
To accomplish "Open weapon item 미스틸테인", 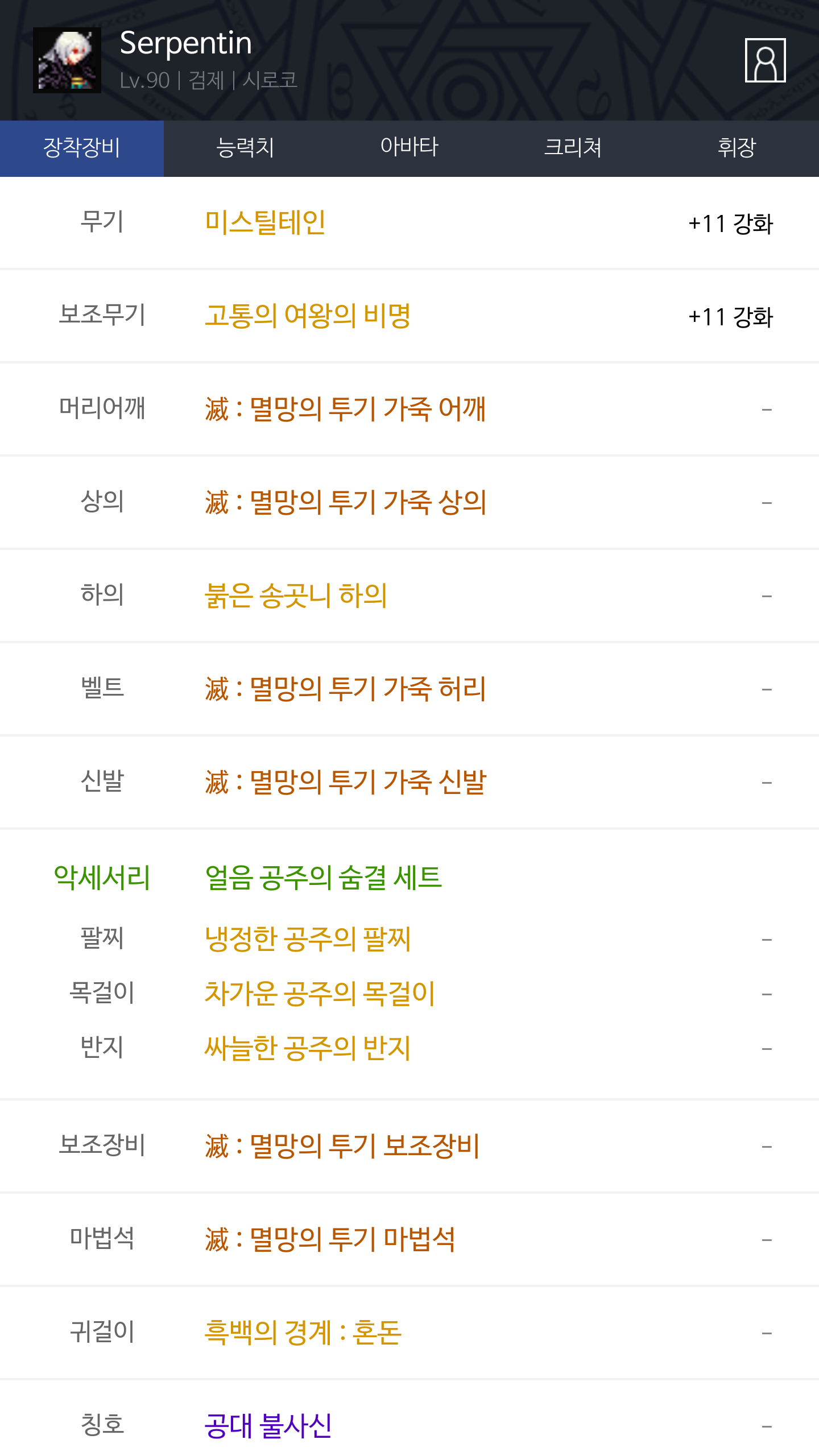I will [x=265, y=222].
